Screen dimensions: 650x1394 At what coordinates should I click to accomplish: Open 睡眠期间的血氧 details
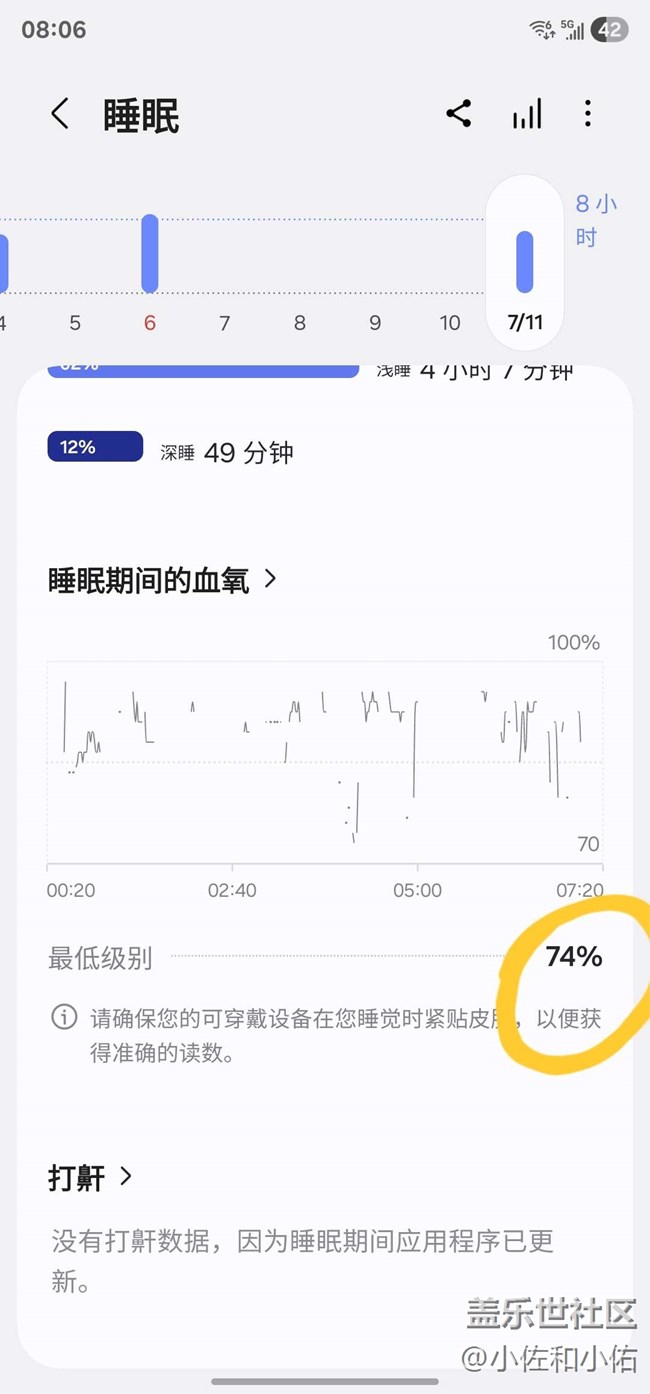tap(162, 580)
